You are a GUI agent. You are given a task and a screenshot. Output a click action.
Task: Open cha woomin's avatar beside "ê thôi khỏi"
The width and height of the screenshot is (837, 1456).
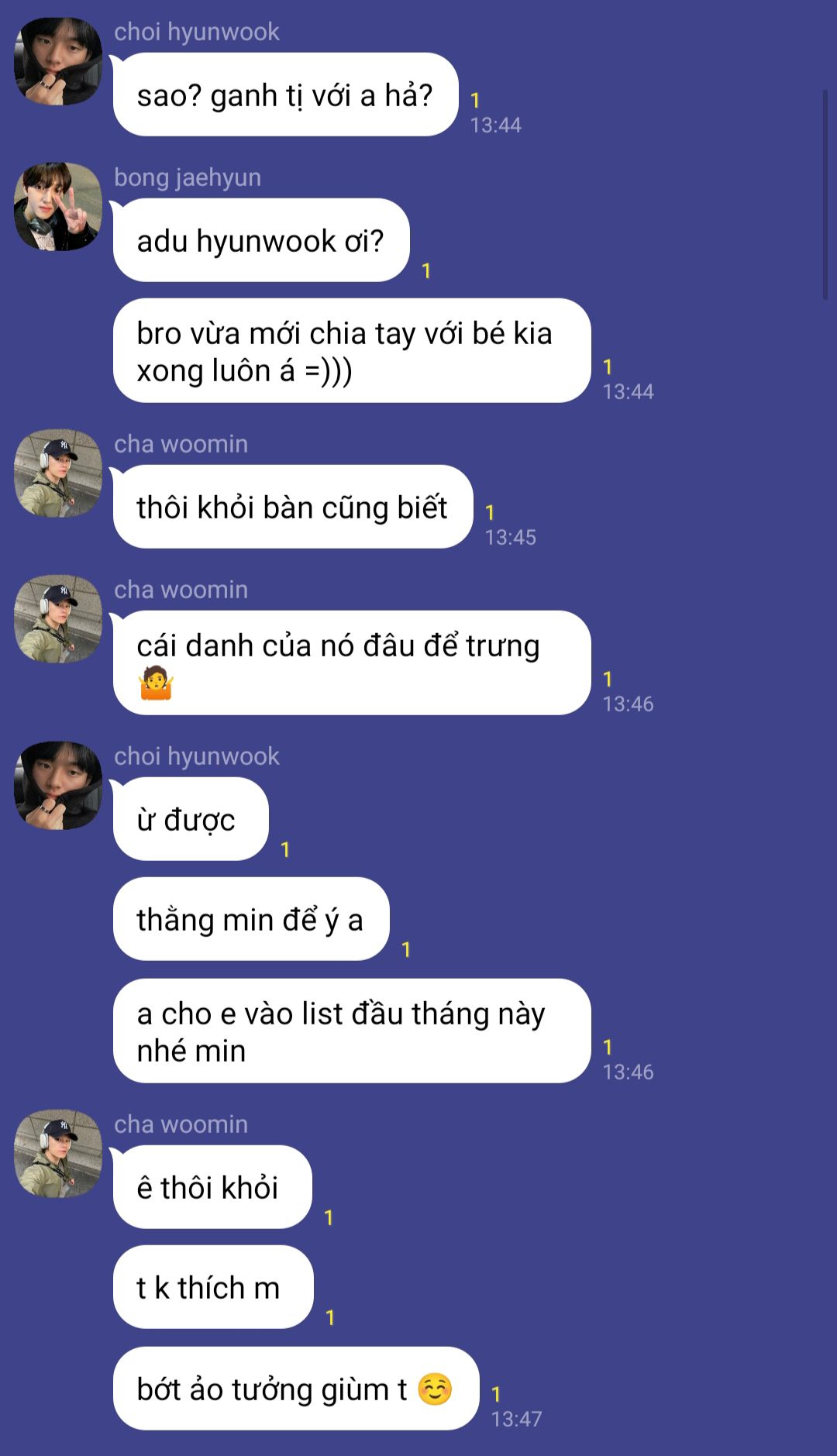tap(58, 1154)
